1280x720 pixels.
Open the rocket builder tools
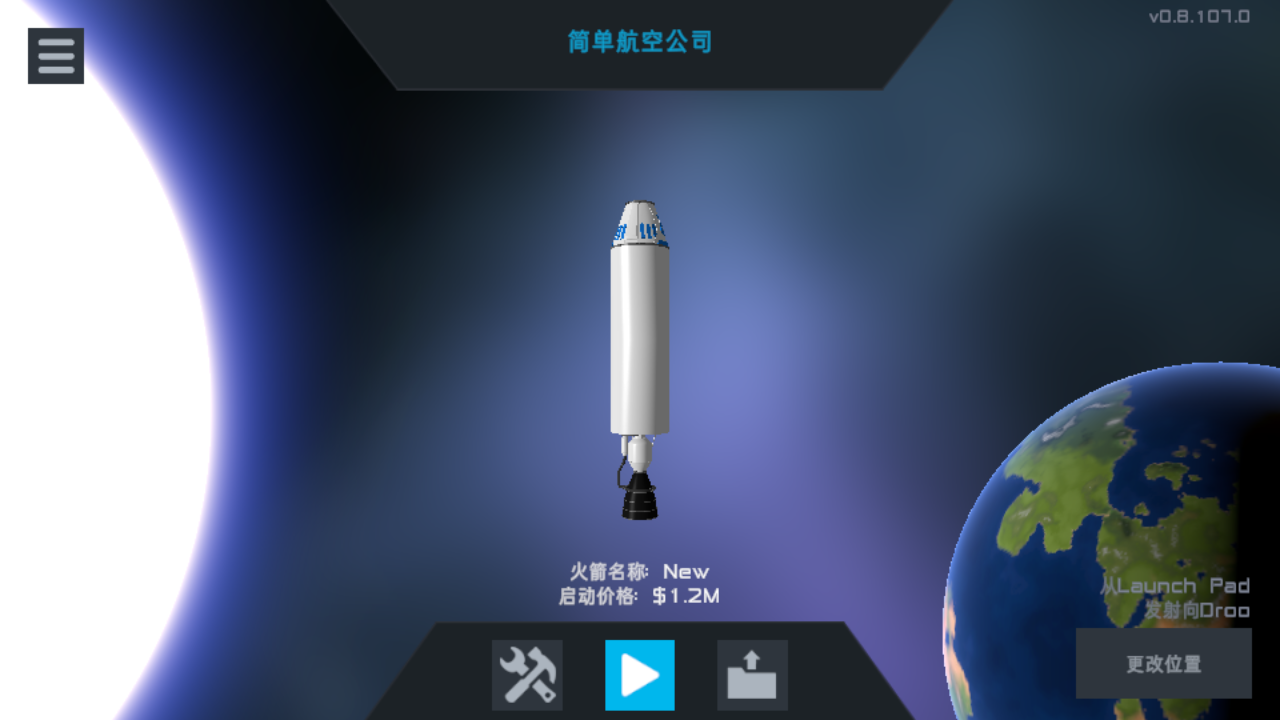pyautogui.click(x=527, y=675)
